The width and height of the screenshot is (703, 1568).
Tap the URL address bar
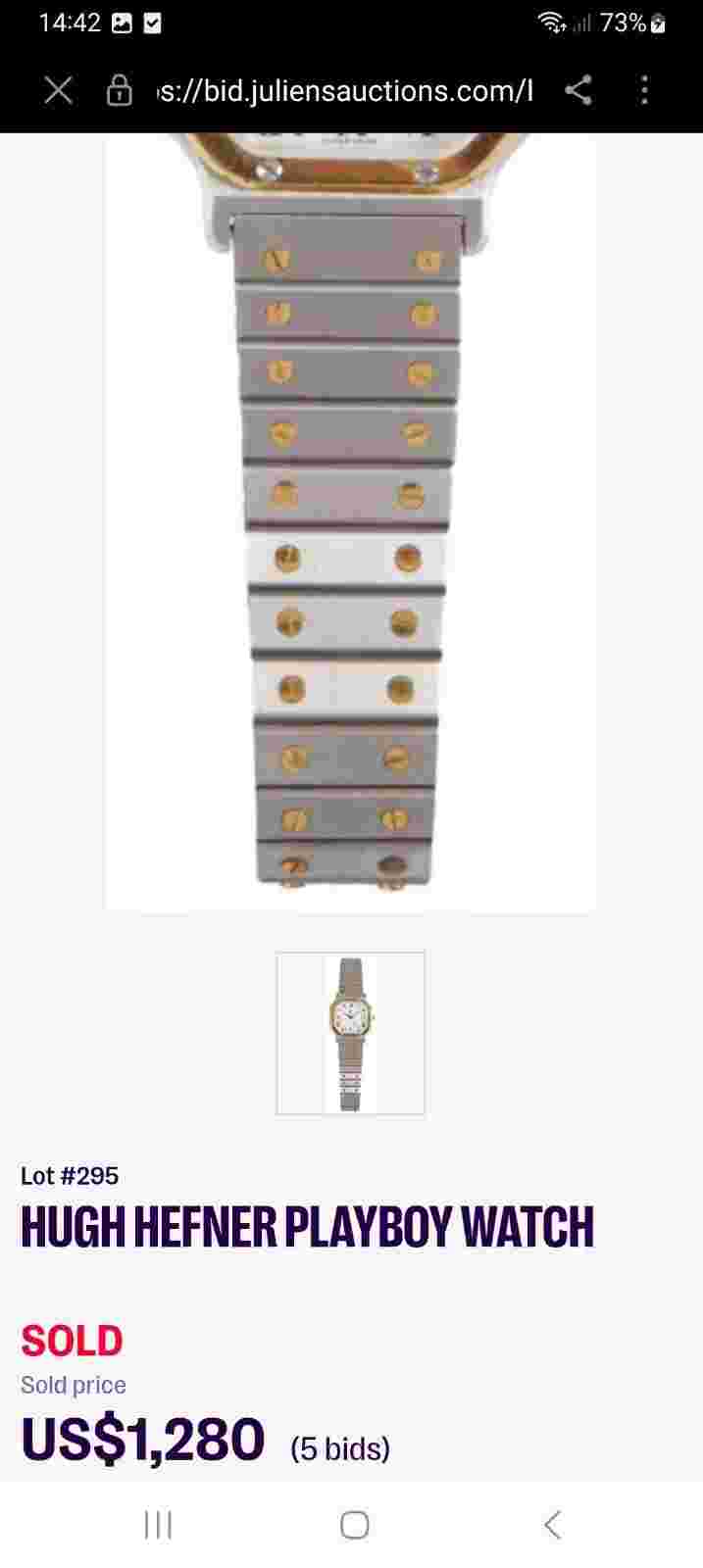[345, 91]
